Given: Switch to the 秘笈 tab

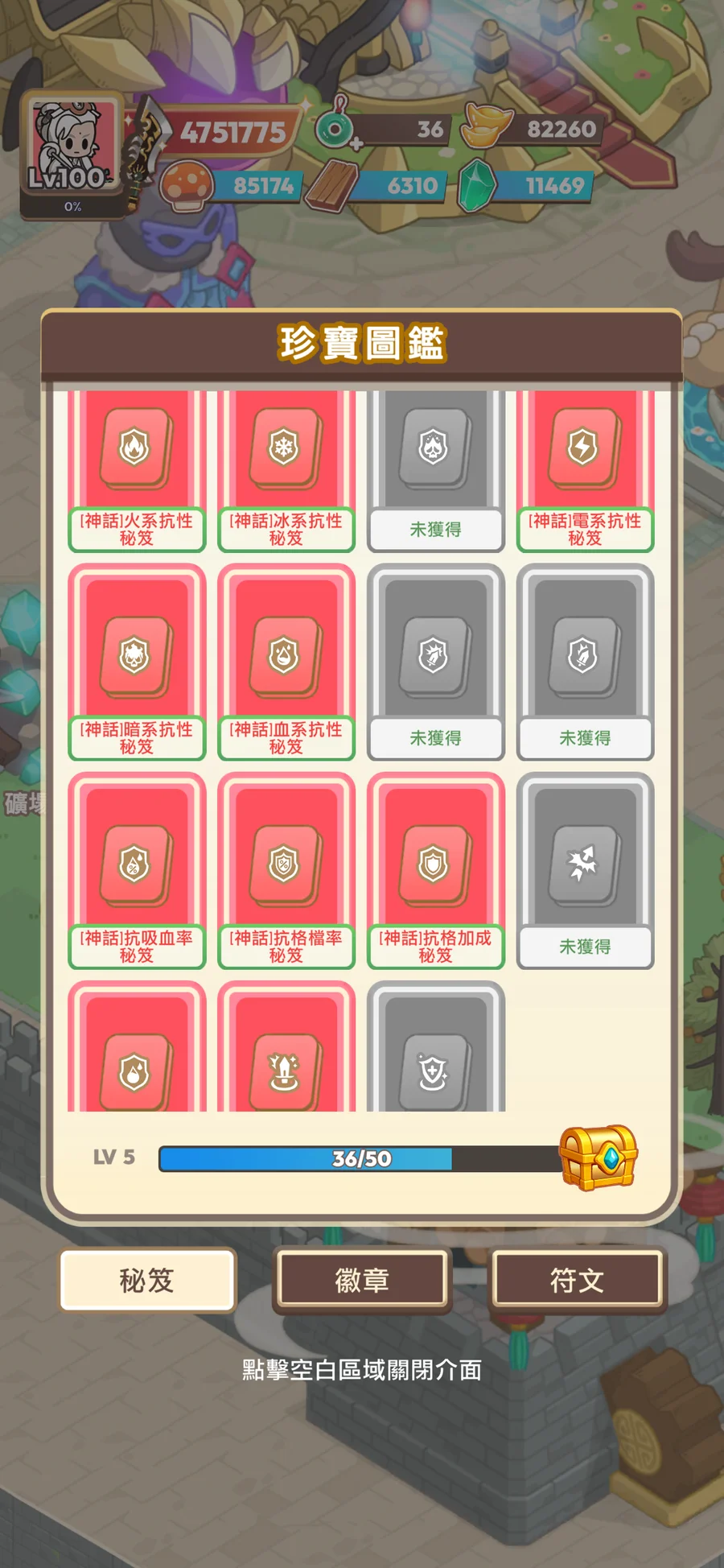Looking at the screenshot, I should (147, 1280).
